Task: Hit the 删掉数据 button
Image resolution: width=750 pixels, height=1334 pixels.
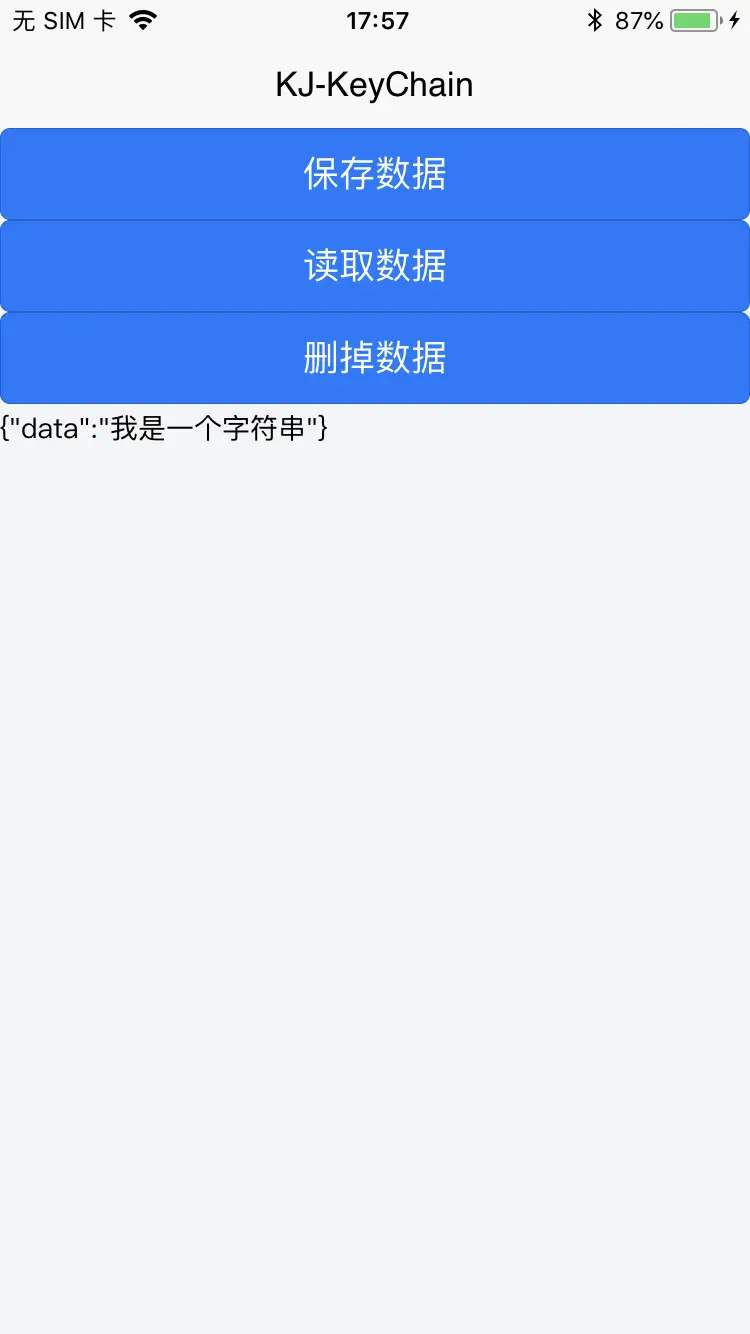Action: pos(375,358)
